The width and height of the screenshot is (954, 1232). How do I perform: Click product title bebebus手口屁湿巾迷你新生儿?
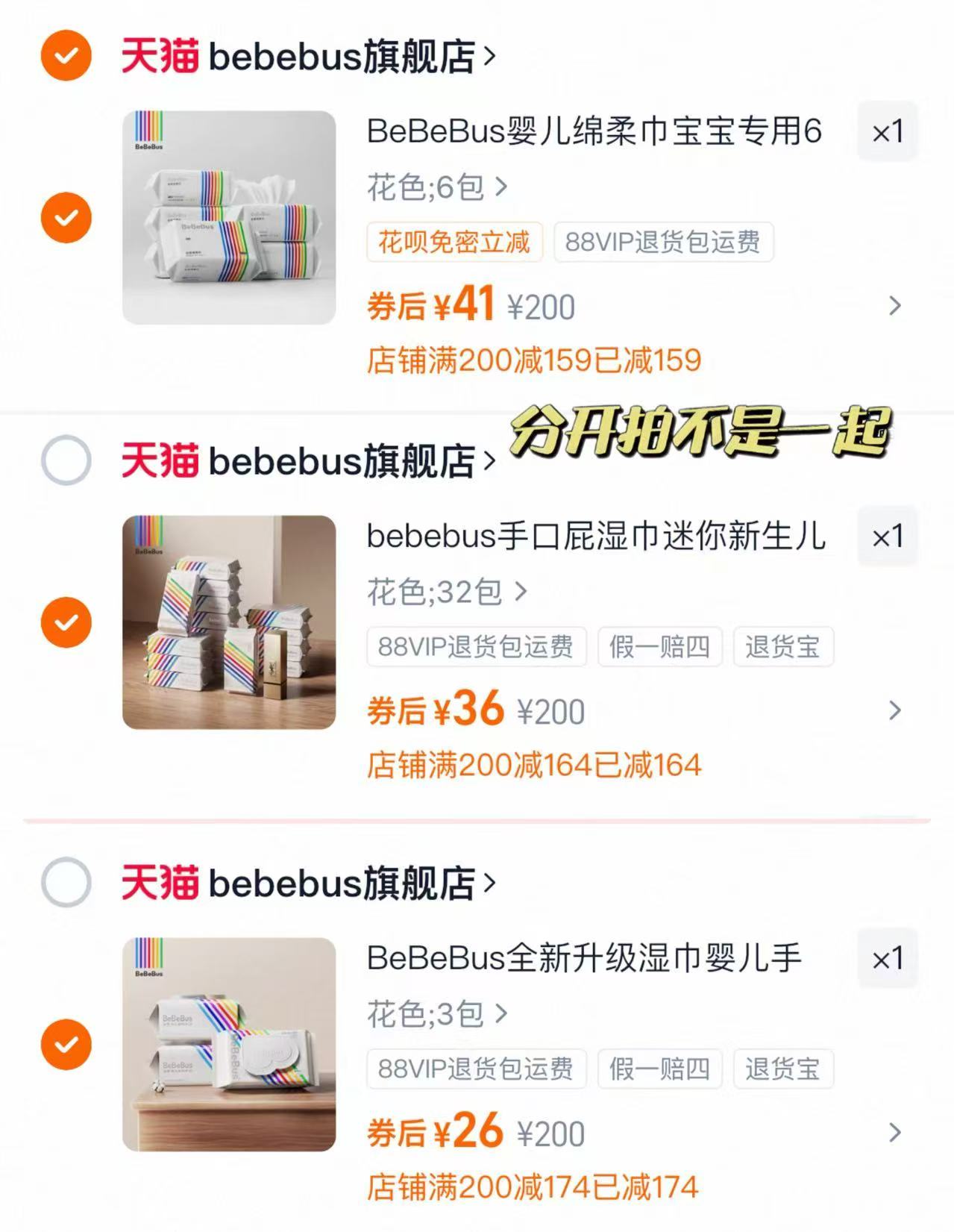click(597, 539)
